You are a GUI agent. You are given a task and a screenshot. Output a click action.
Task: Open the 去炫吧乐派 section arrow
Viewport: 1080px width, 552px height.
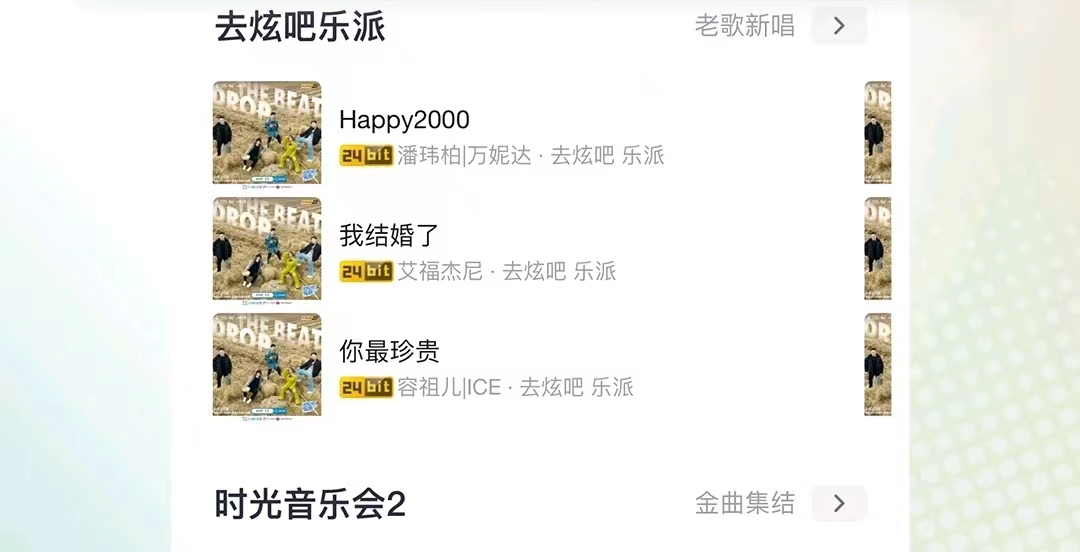[839, 26]
